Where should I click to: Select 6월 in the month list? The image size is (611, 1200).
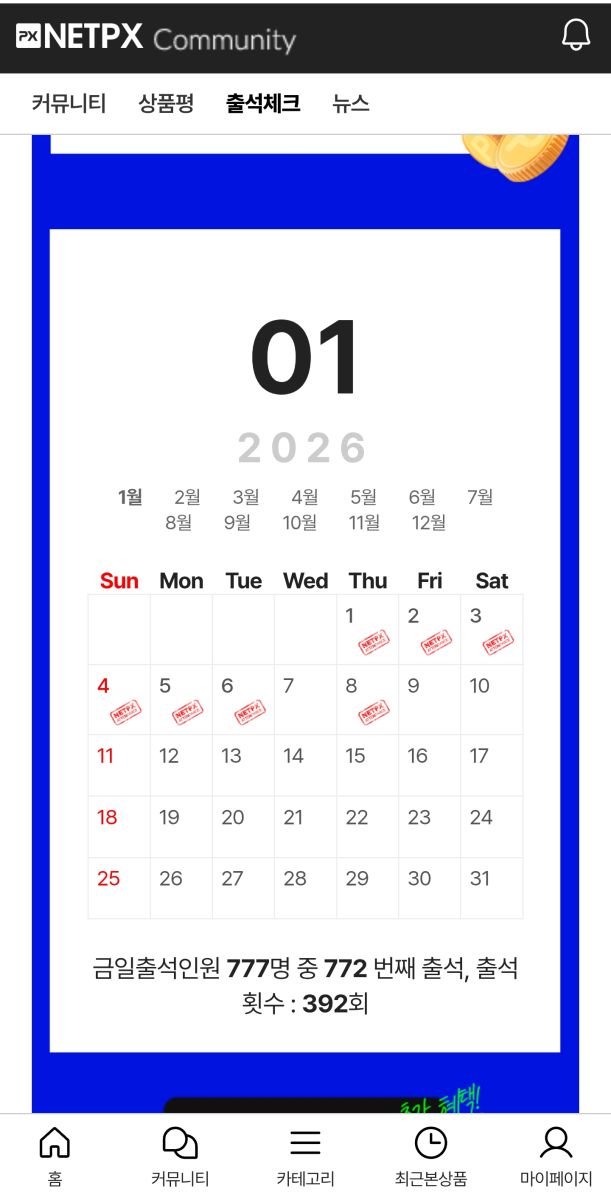coord(422,497)
